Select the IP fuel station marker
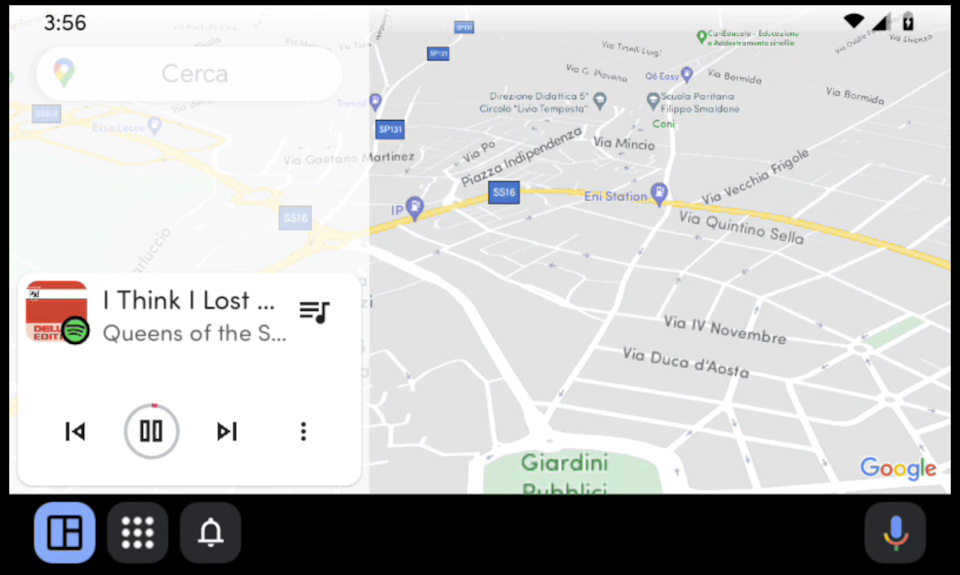960x575 pixels. [x=415, y=207]
